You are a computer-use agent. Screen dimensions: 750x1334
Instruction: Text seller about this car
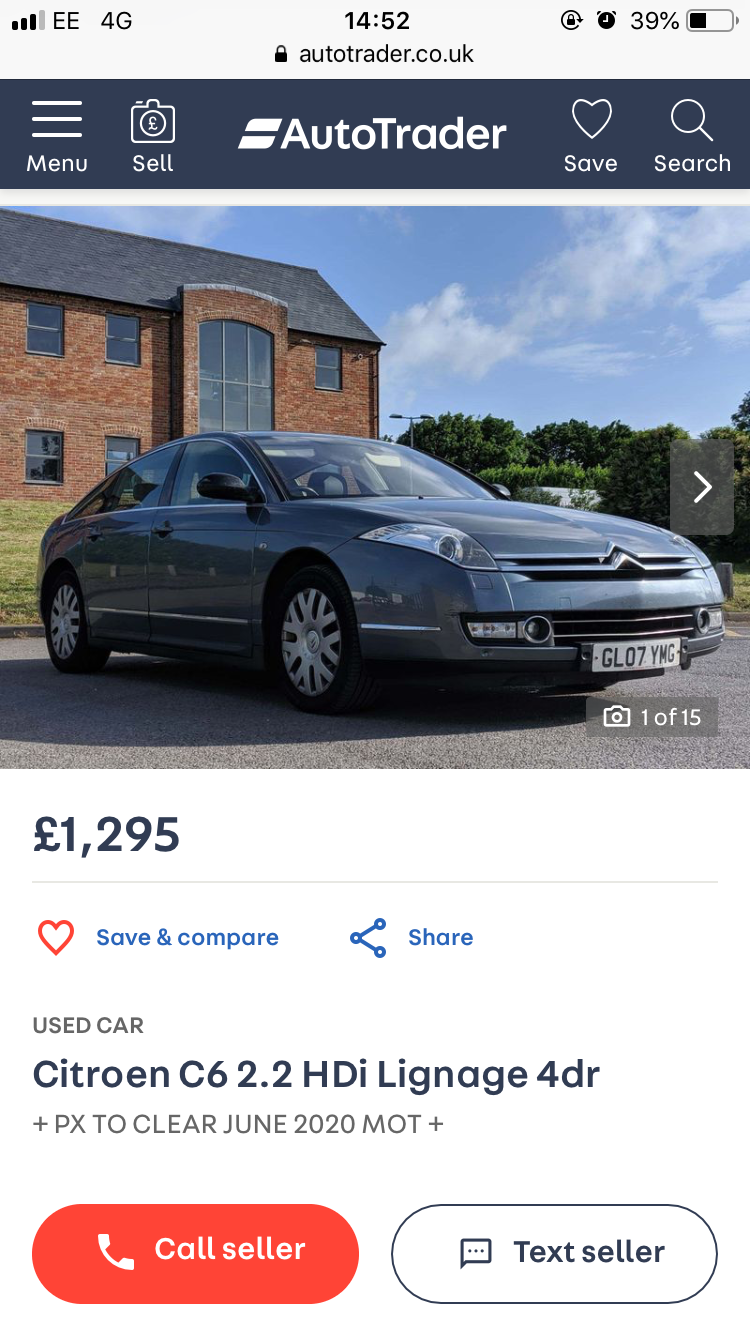(554, 1253)
